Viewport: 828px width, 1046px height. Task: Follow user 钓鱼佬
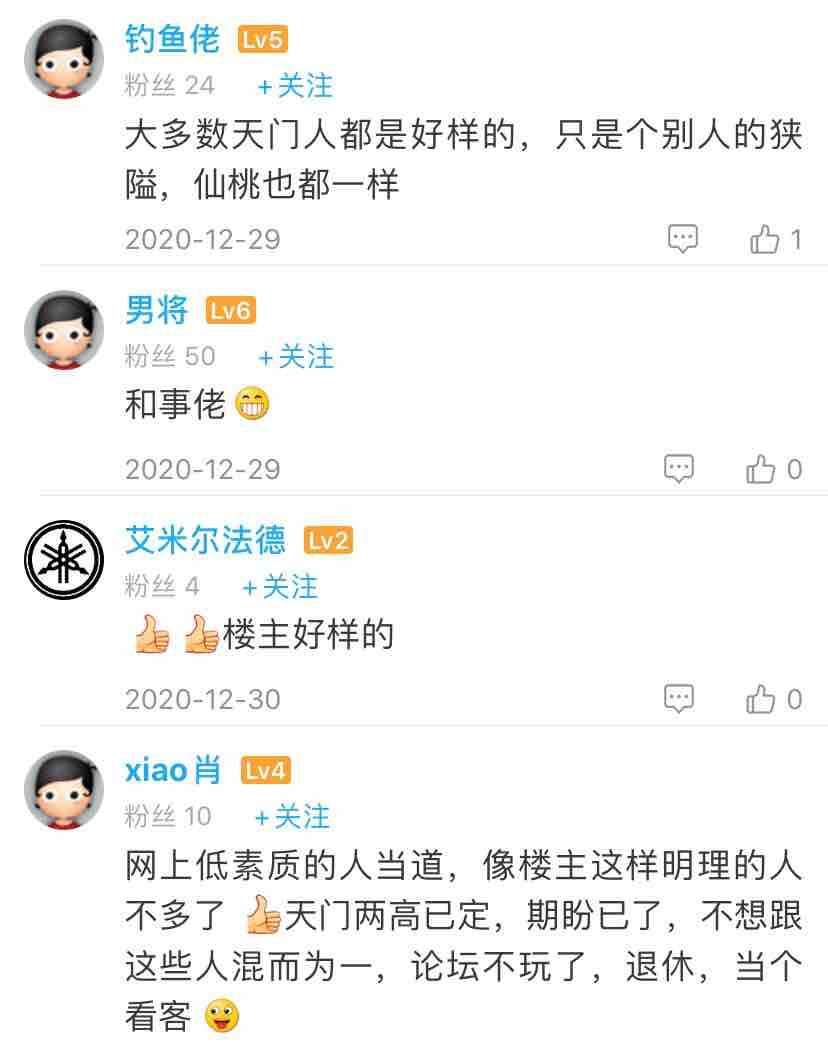tap(295, 86)
